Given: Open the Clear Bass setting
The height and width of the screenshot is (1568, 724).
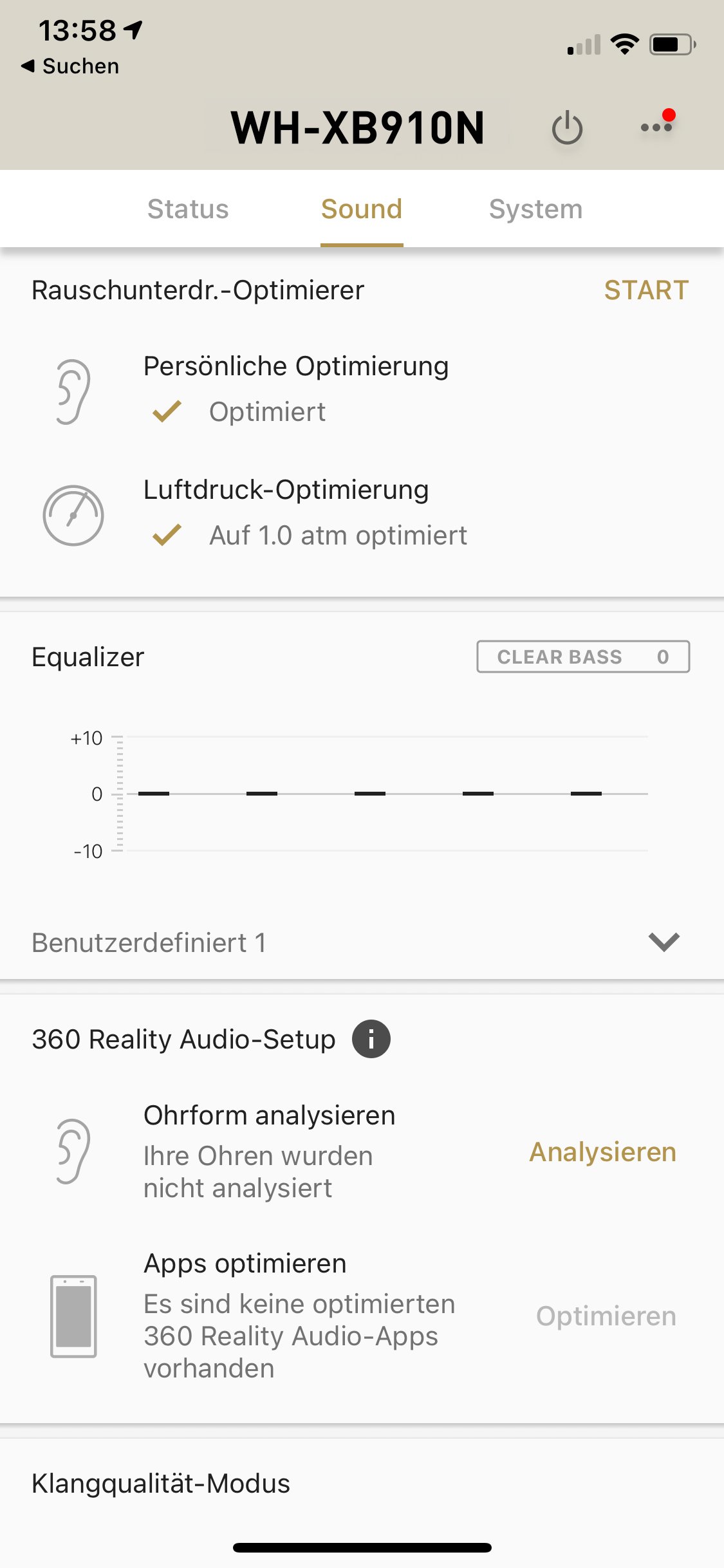Looking at the screenshot, I should point(582,657).
